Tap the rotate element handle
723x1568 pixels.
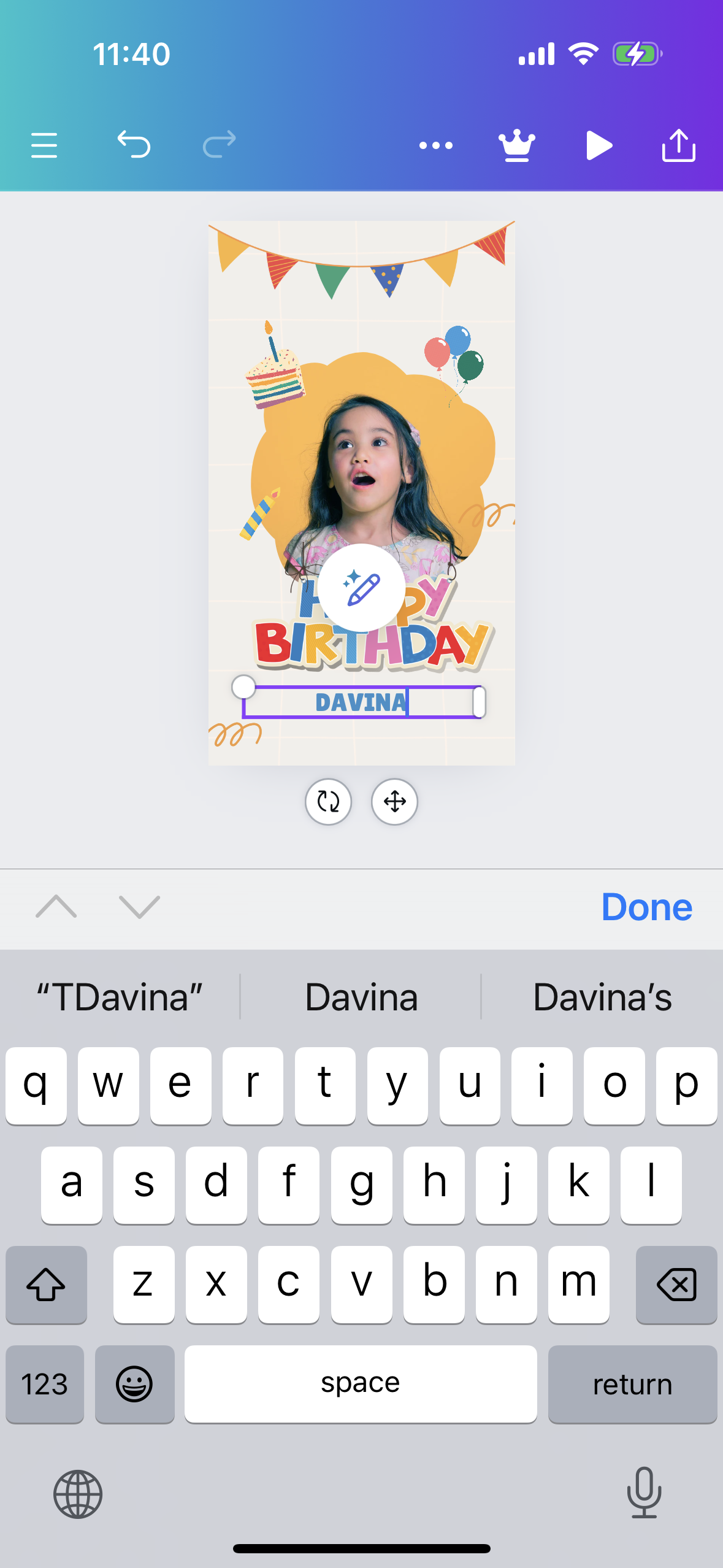[x=329, y=802]
